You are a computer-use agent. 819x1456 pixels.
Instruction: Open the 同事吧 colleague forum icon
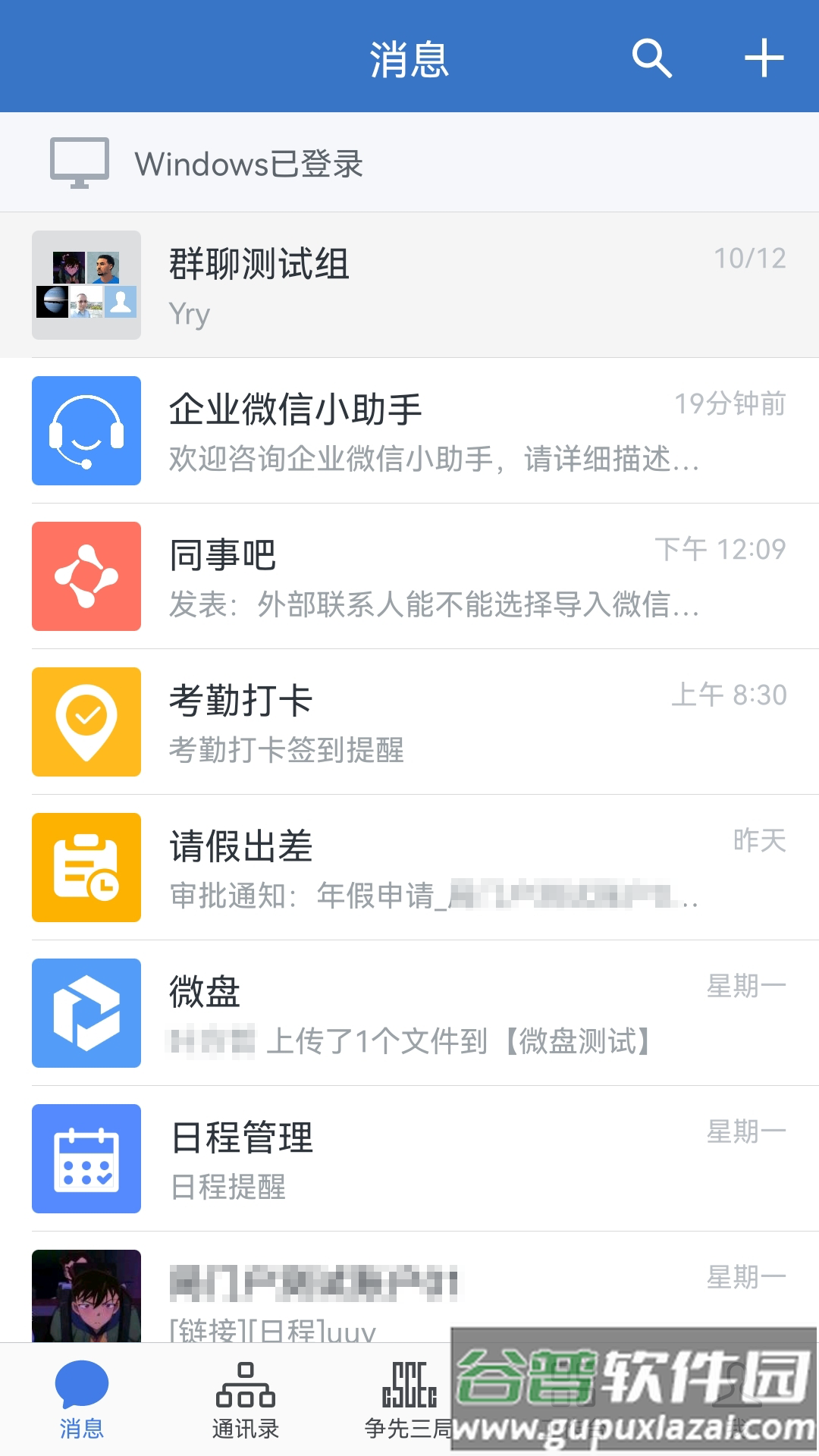coord(86,576)
